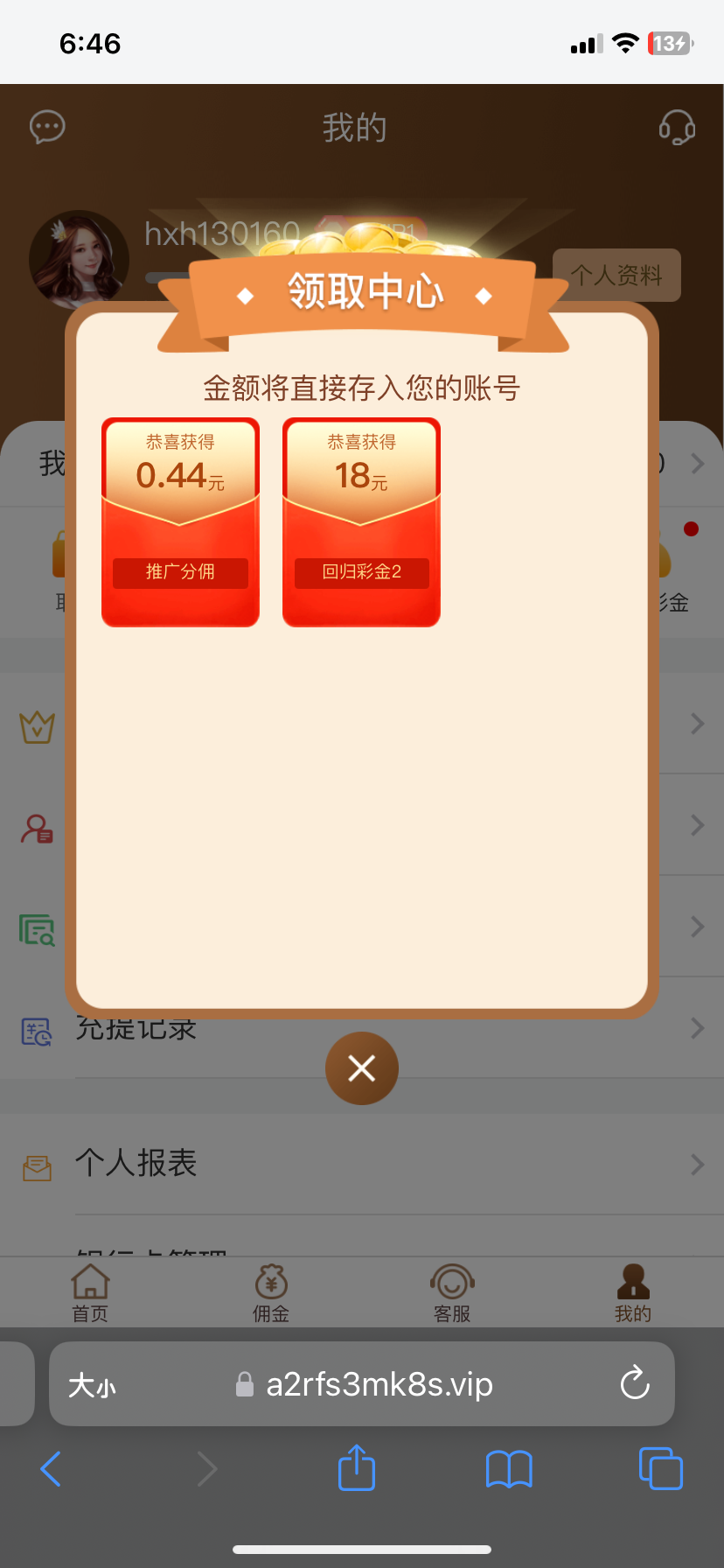This screenshot has height=1568, width=724.
Task: Open the chat messages icon top left
Action: pos(46,127)
